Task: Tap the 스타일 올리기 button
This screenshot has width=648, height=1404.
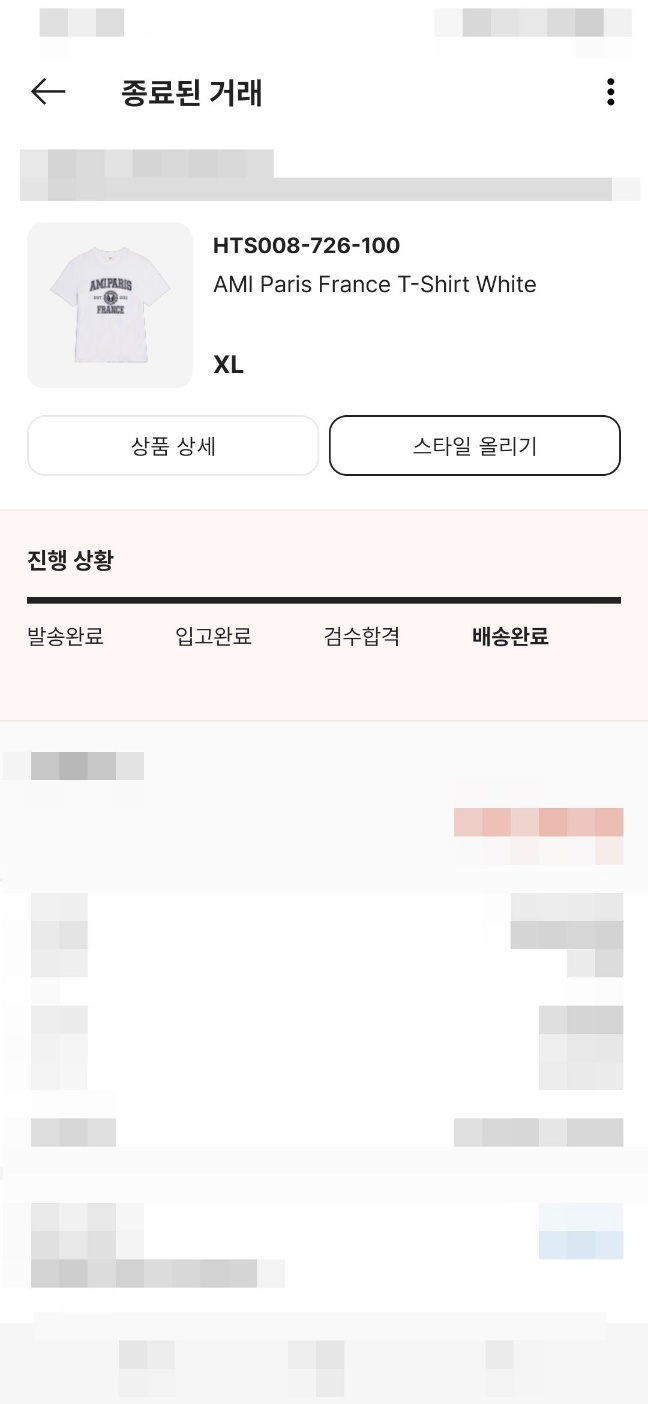Action: [x=475, y=446]
